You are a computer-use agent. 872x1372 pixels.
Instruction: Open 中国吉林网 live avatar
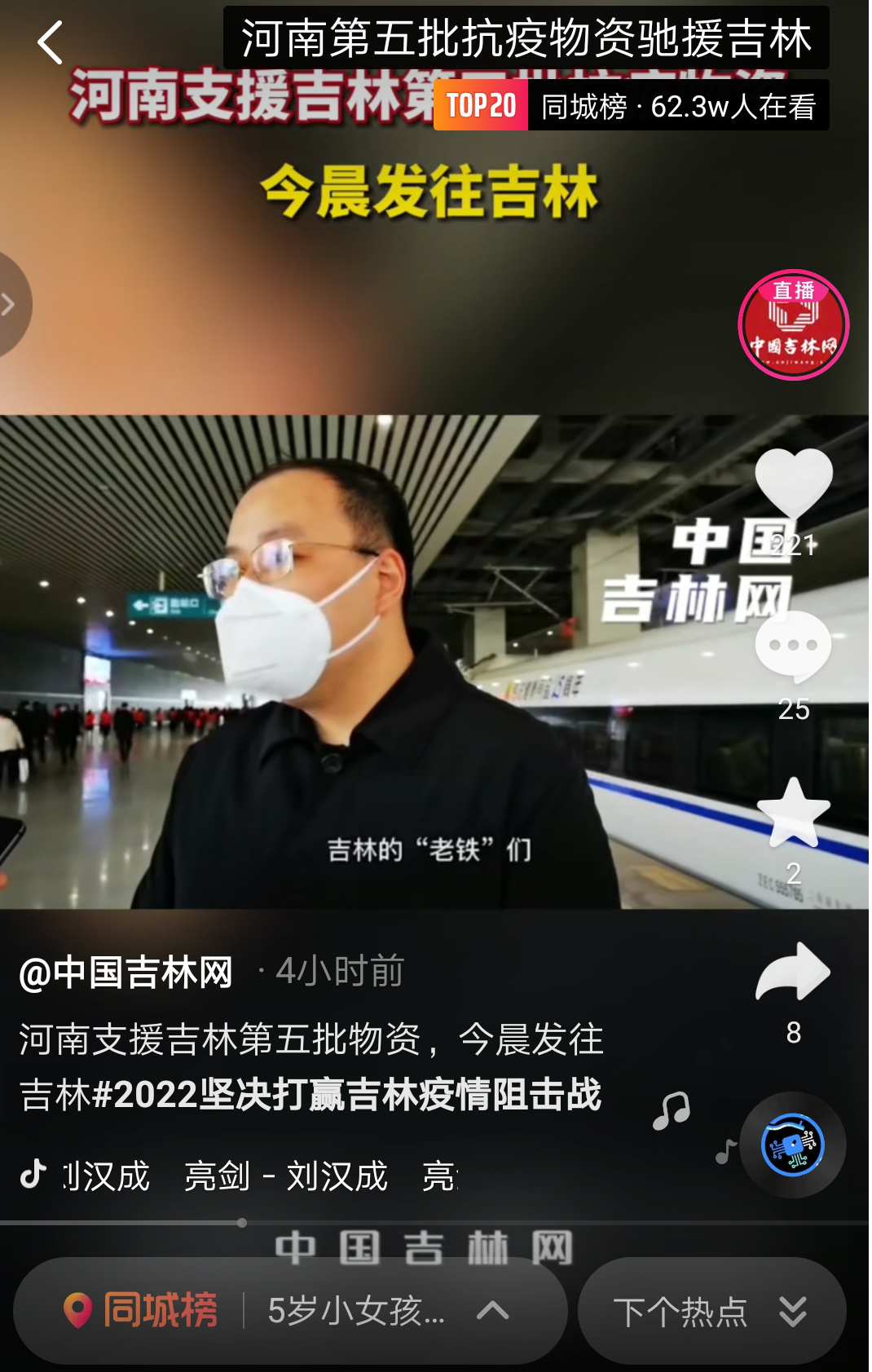[793, 325]
